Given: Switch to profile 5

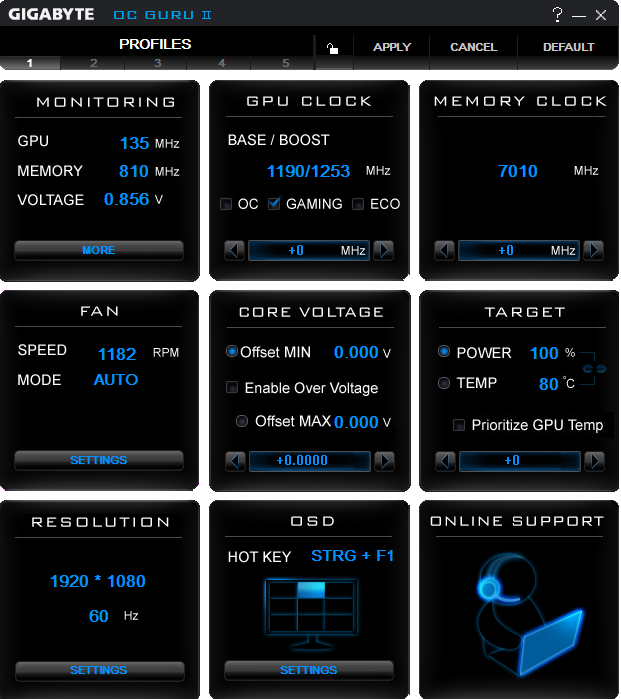Looking at the screenshot, I should pyautogui.click(x=285, y=63).
